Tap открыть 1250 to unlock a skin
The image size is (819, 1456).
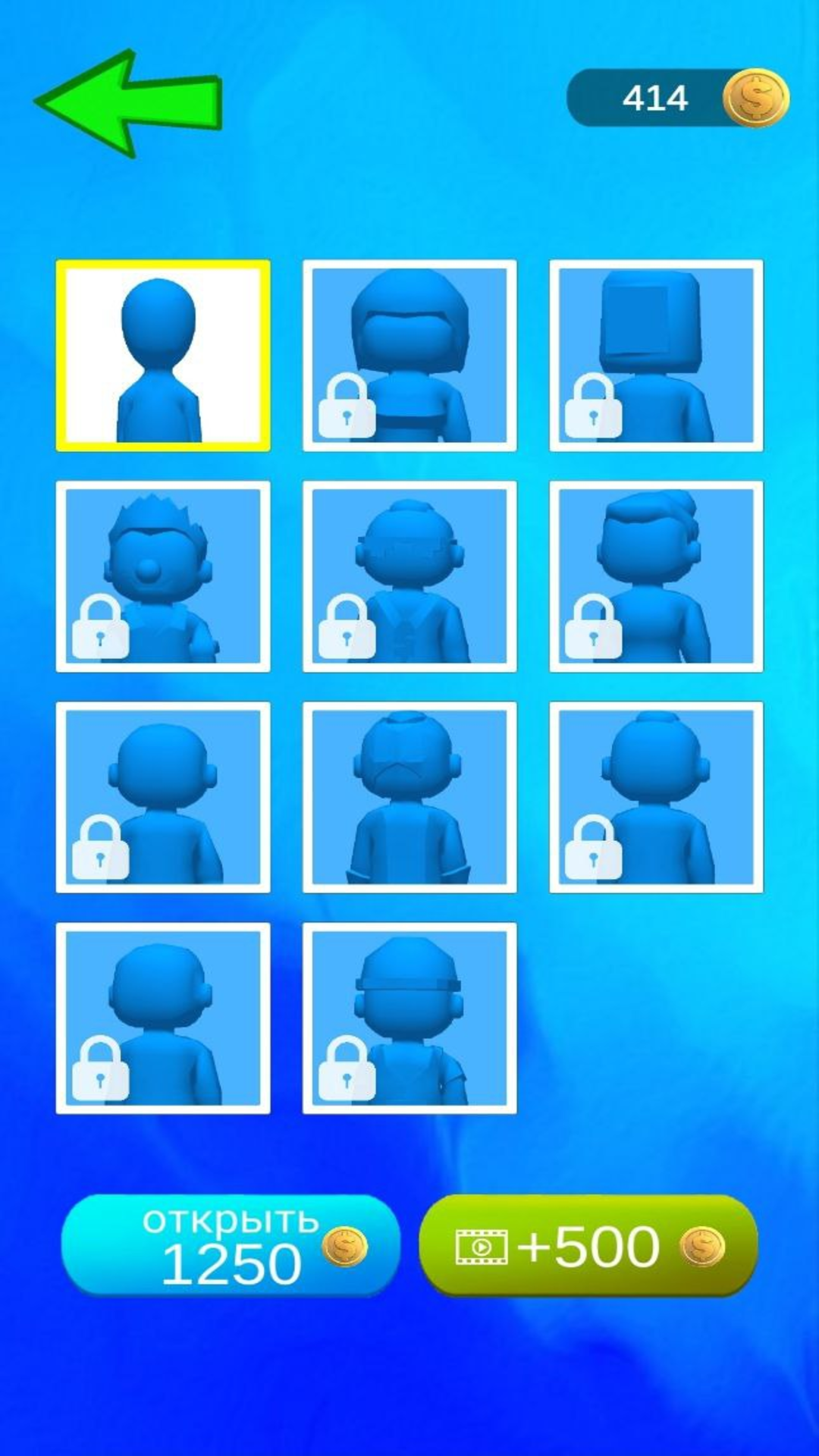click(x=231, y=1245)
